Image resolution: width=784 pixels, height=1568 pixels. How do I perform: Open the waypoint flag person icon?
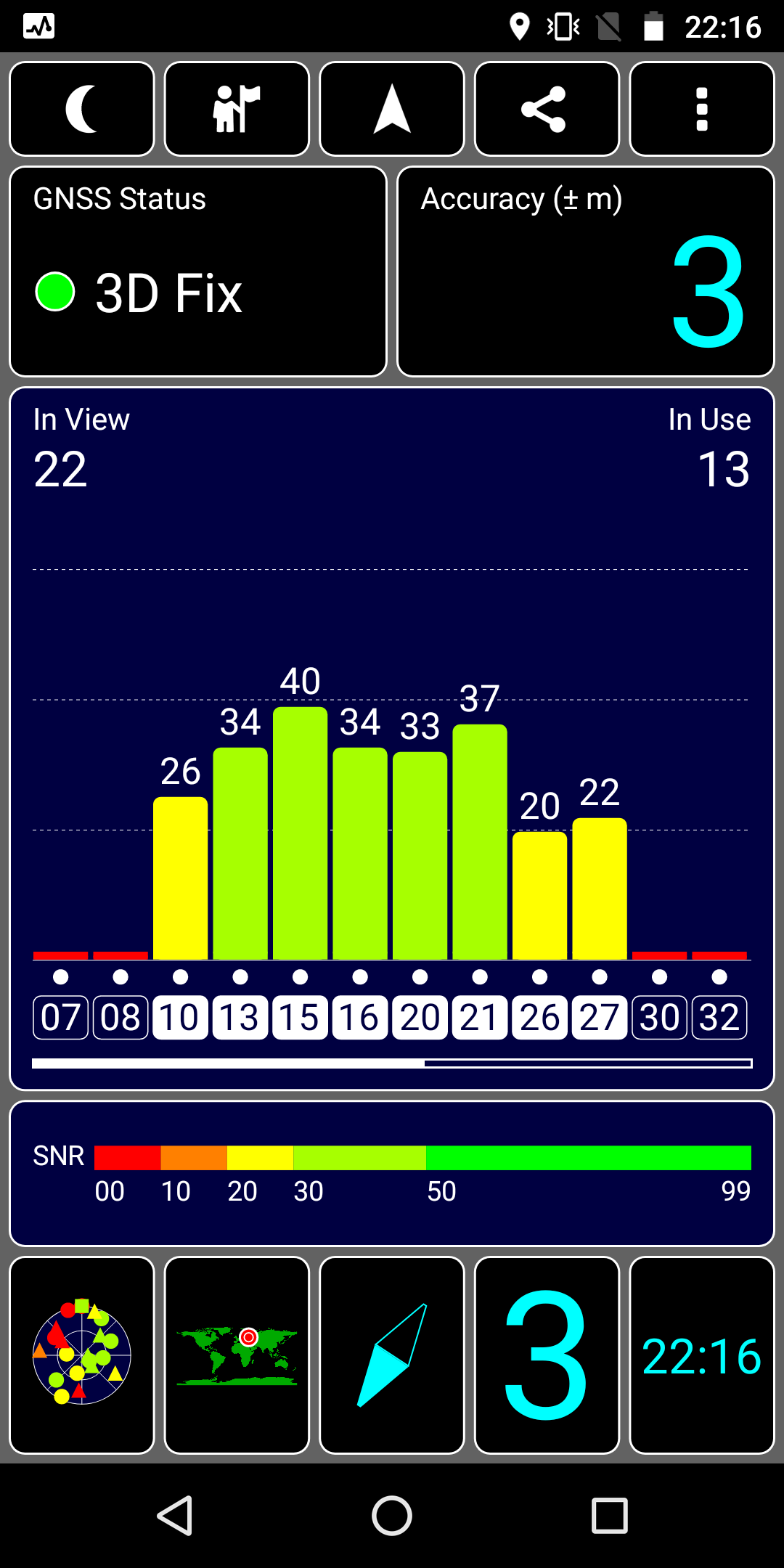[x=237, y=109]
